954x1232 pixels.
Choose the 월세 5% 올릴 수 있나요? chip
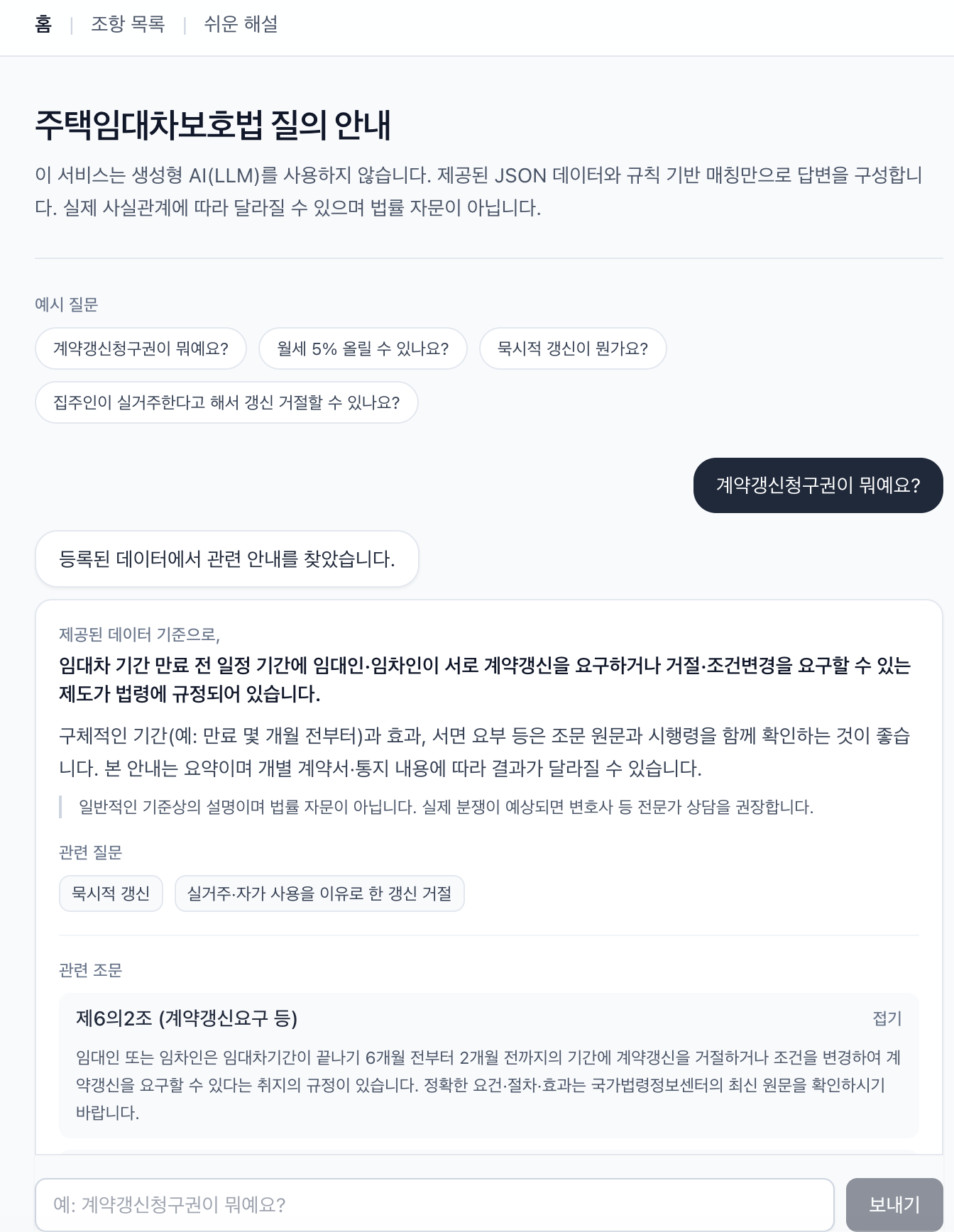[363, 348]
